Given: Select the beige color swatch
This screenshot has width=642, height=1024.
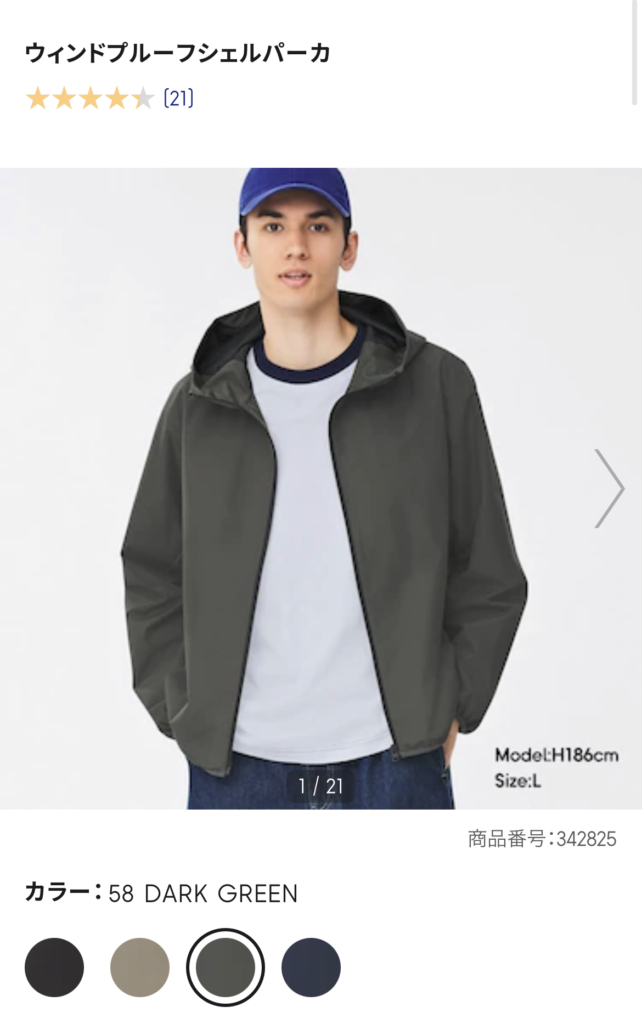Looking at the screenshot, I should [x=140, y=967].
